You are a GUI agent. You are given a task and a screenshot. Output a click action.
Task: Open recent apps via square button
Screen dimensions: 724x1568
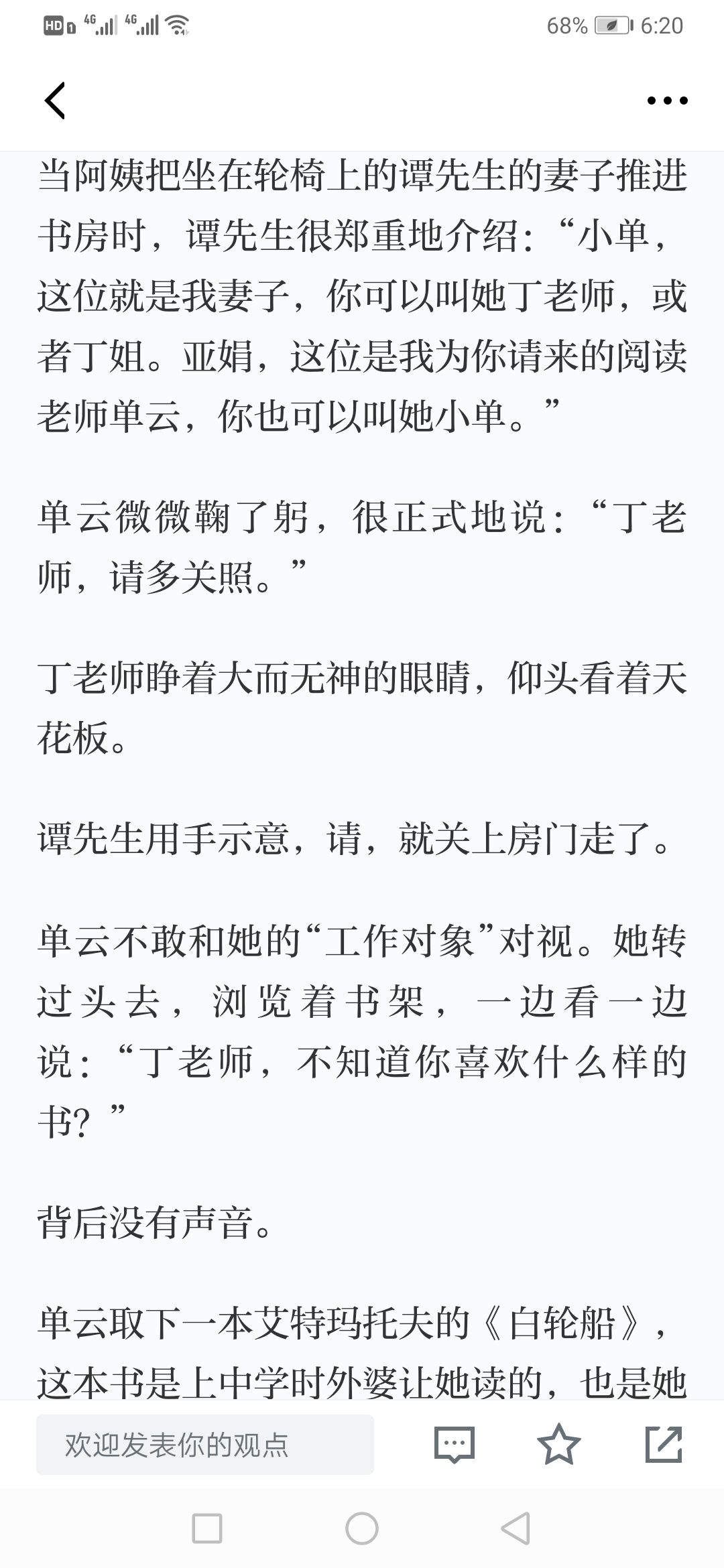pos(207,1529)
